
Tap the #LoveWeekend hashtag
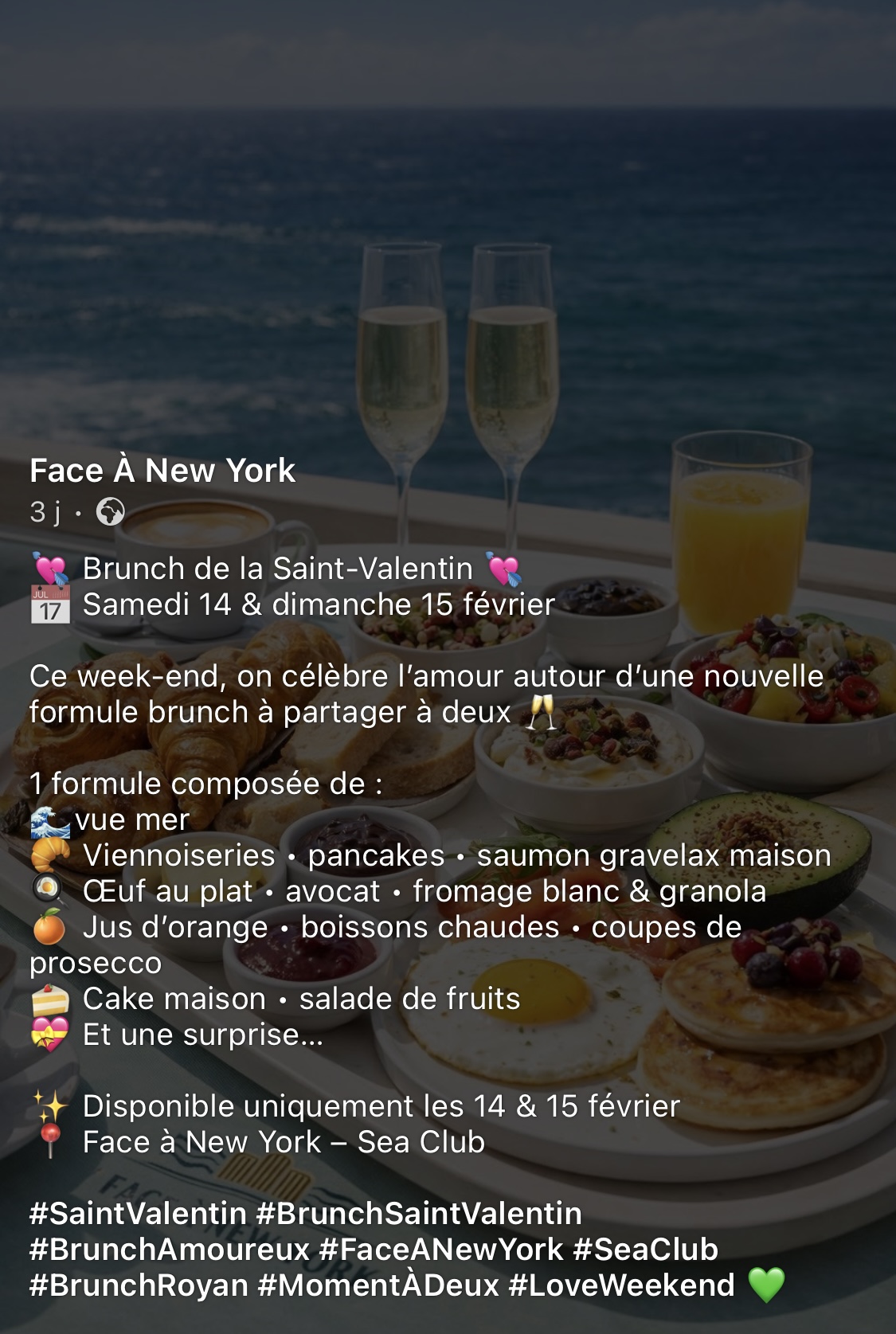pos(621,1285)
